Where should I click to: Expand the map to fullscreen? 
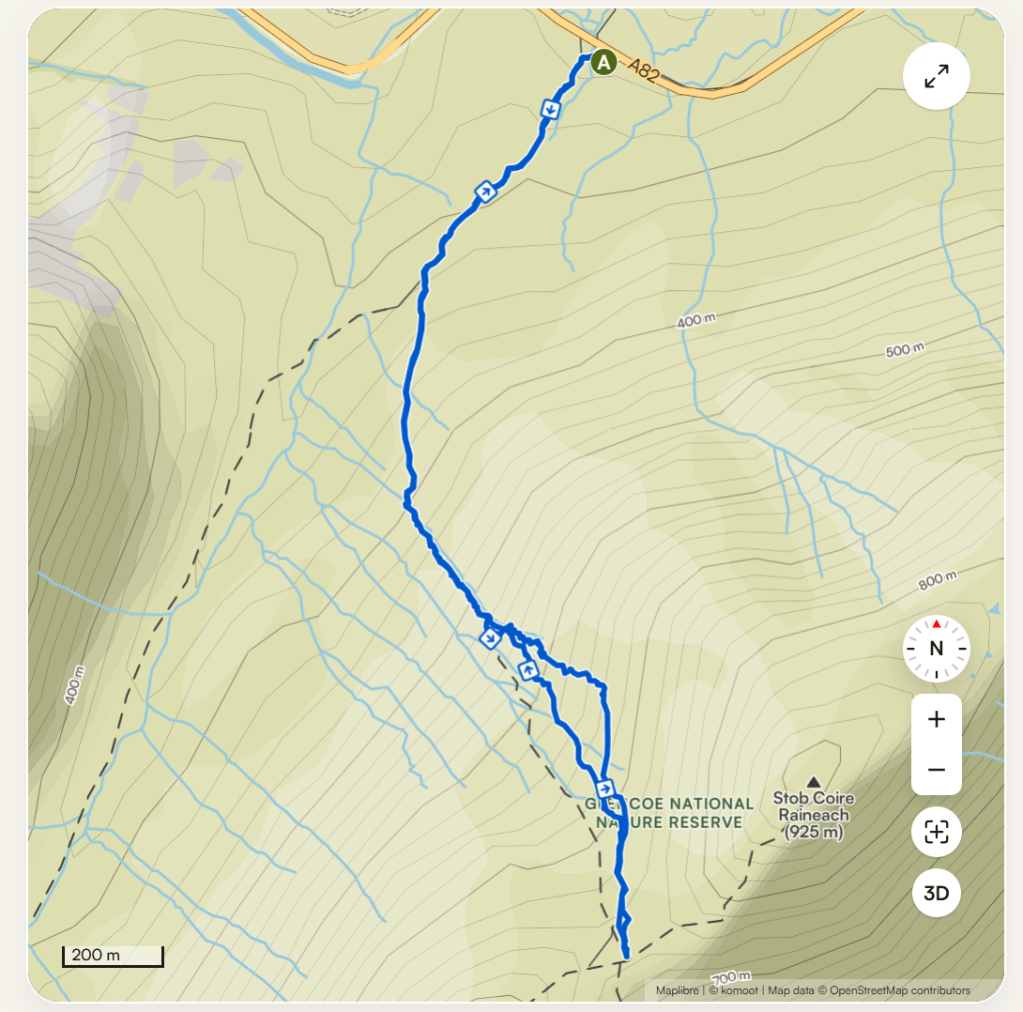click(x=936, y=76)
